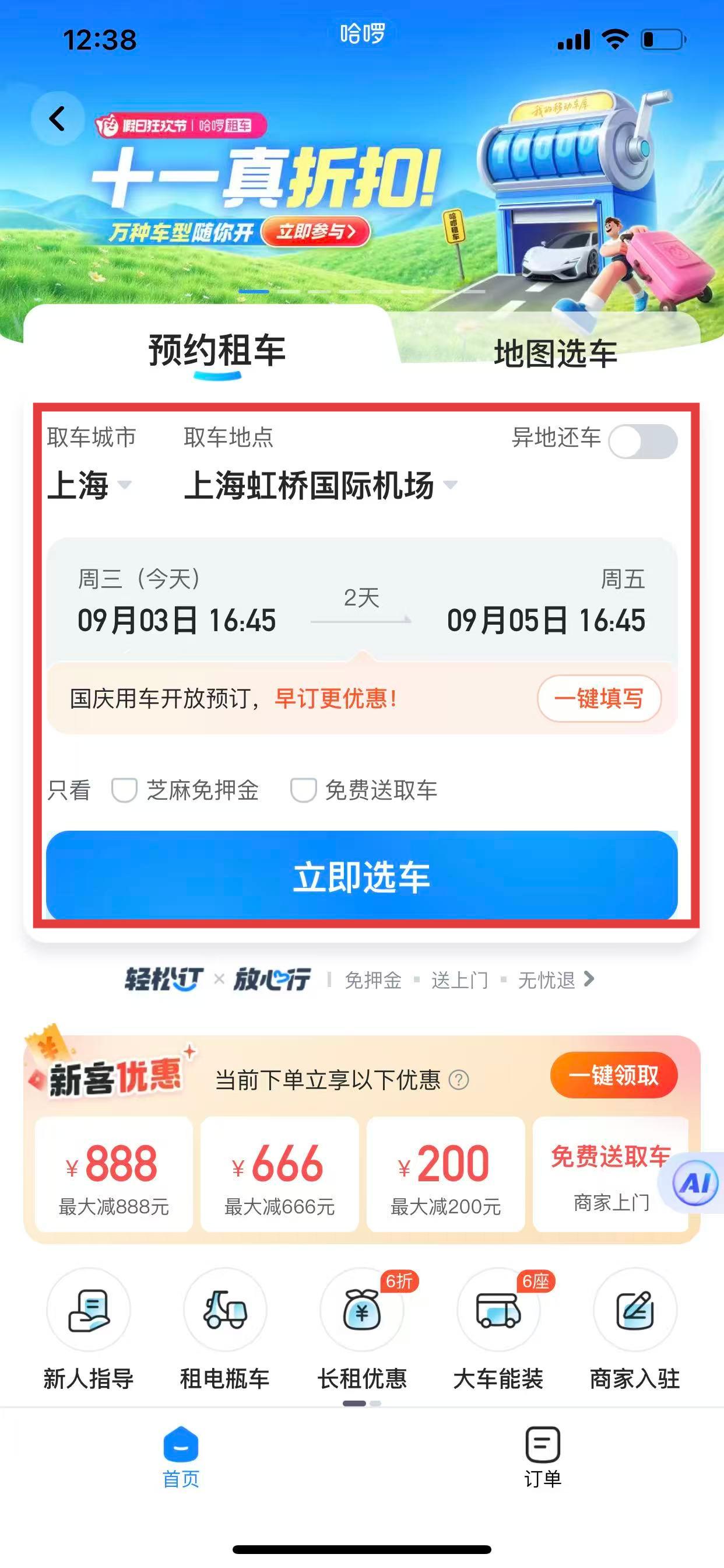Viewport: 724px width, 1568px height.
Task: Check the 免费送取车 filter
Action: 303,790
